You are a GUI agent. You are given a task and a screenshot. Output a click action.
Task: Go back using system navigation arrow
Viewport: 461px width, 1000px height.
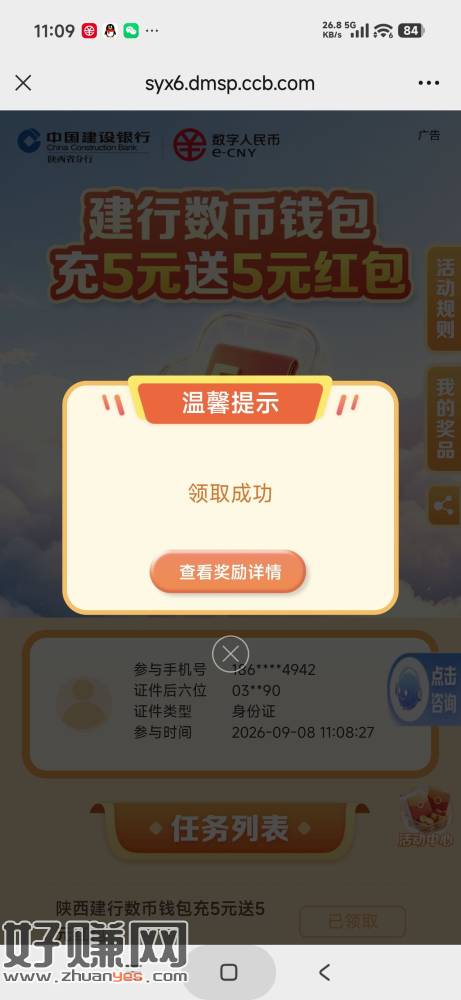pyautogui.click(x=325, y=973)
